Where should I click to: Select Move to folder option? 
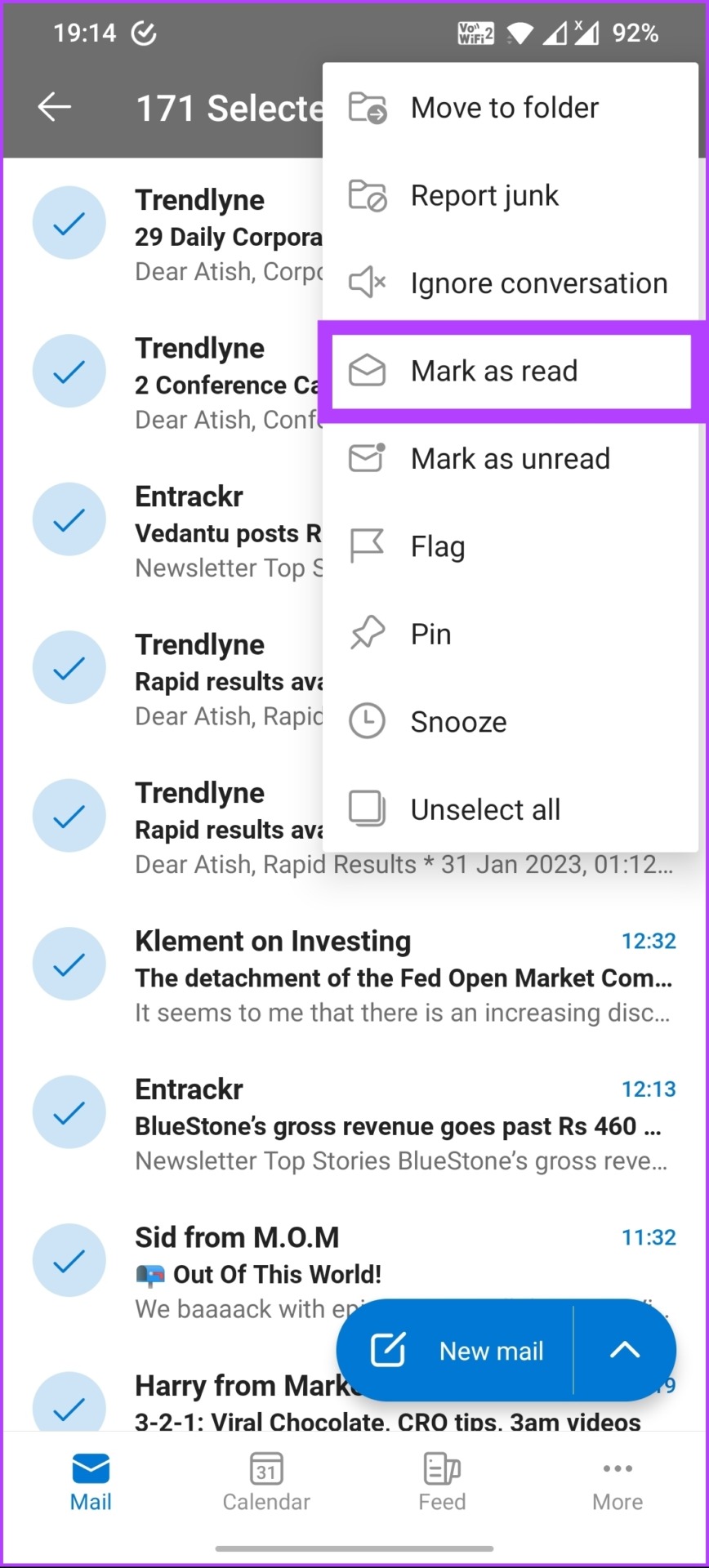511,108
